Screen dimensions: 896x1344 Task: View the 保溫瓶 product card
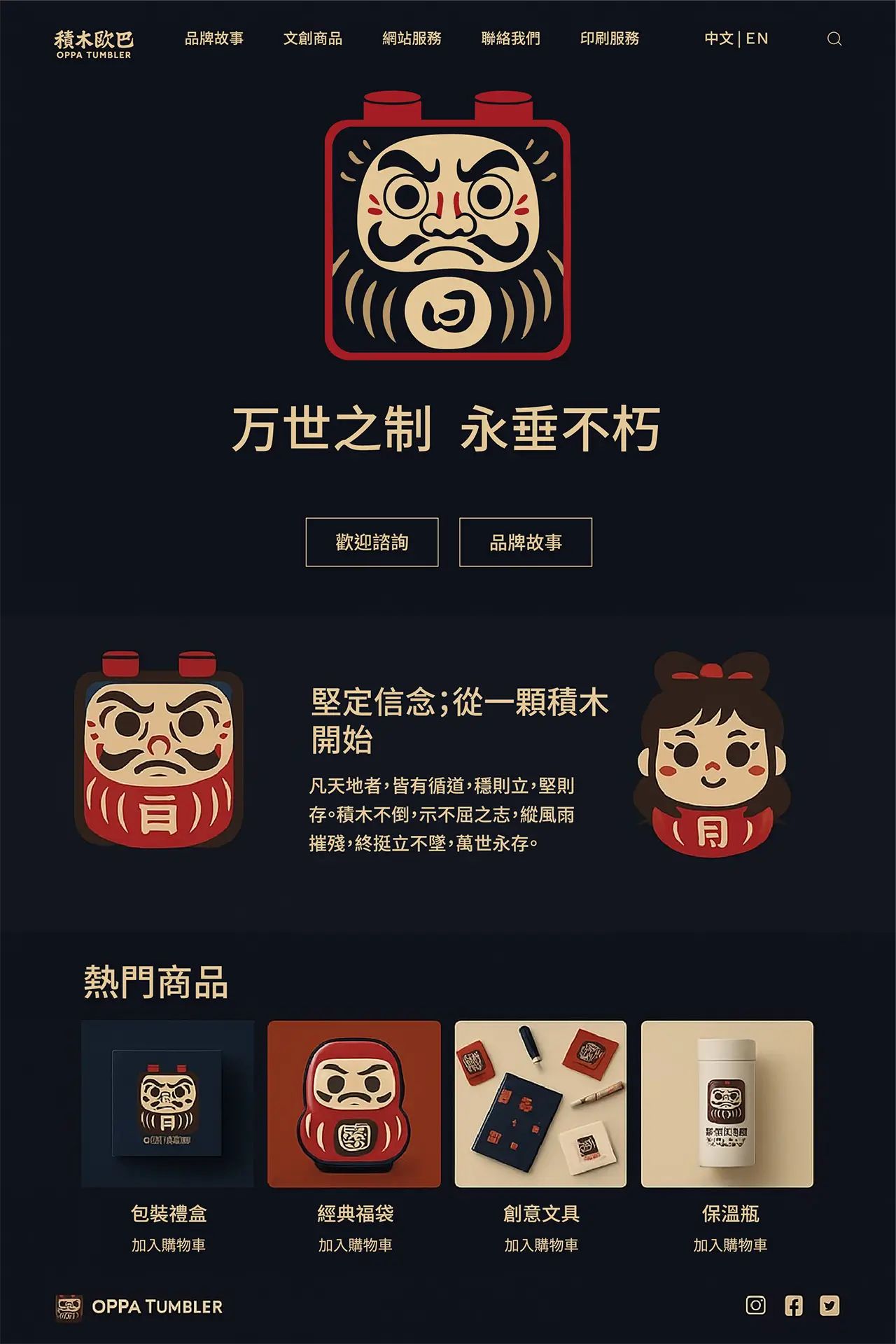click(727, 1104)
